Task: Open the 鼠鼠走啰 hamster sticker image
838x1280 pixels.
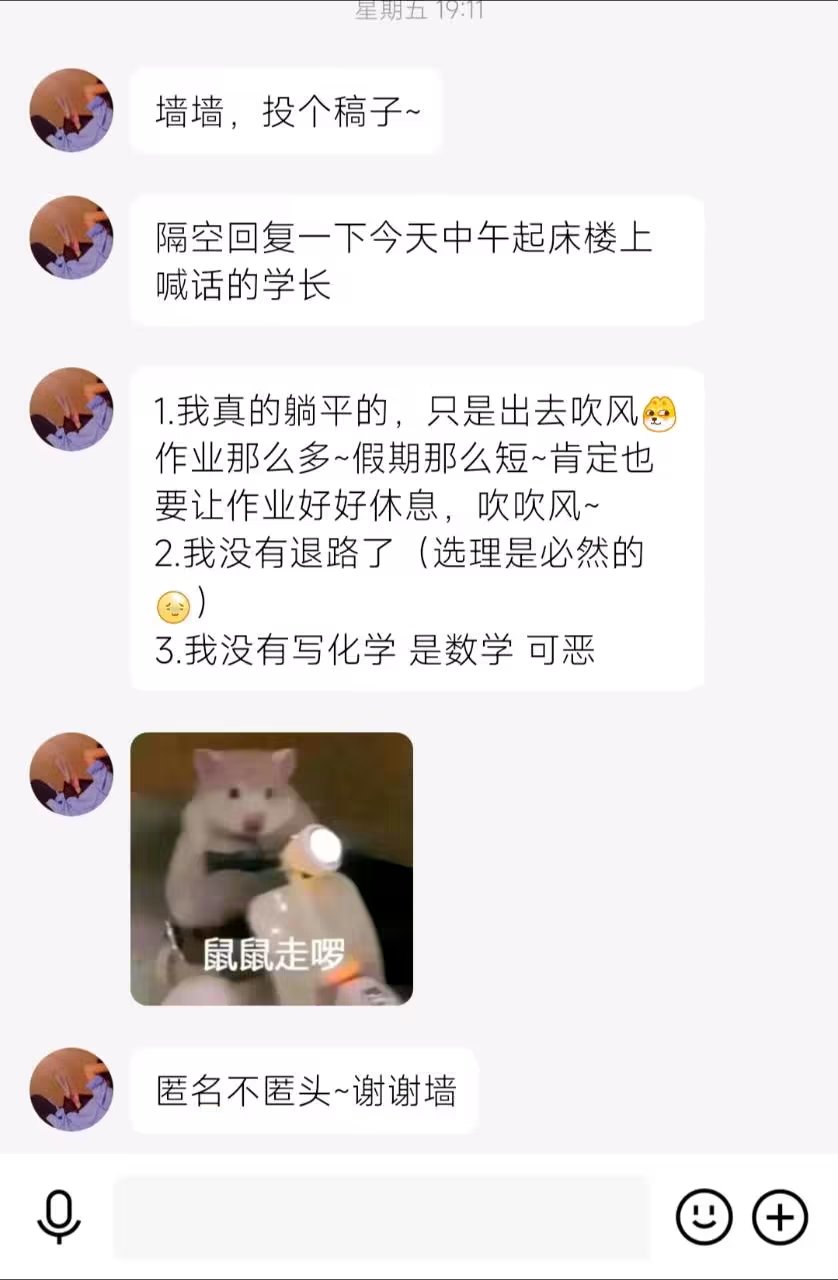Action: coord(271,868)
